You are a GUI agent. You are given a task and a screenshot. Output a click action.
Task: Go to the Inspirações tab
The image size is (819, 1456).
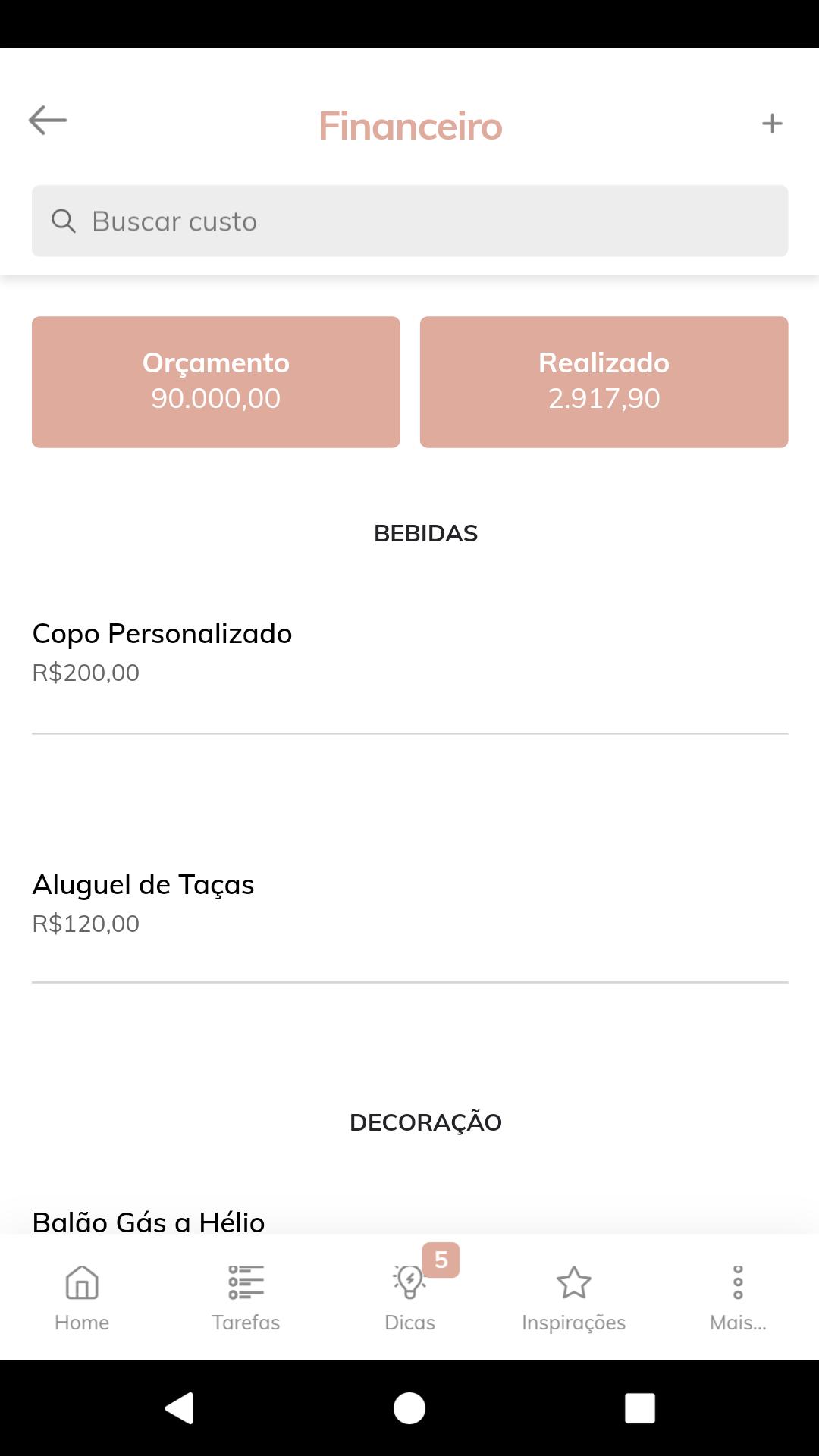(573, 1298)
